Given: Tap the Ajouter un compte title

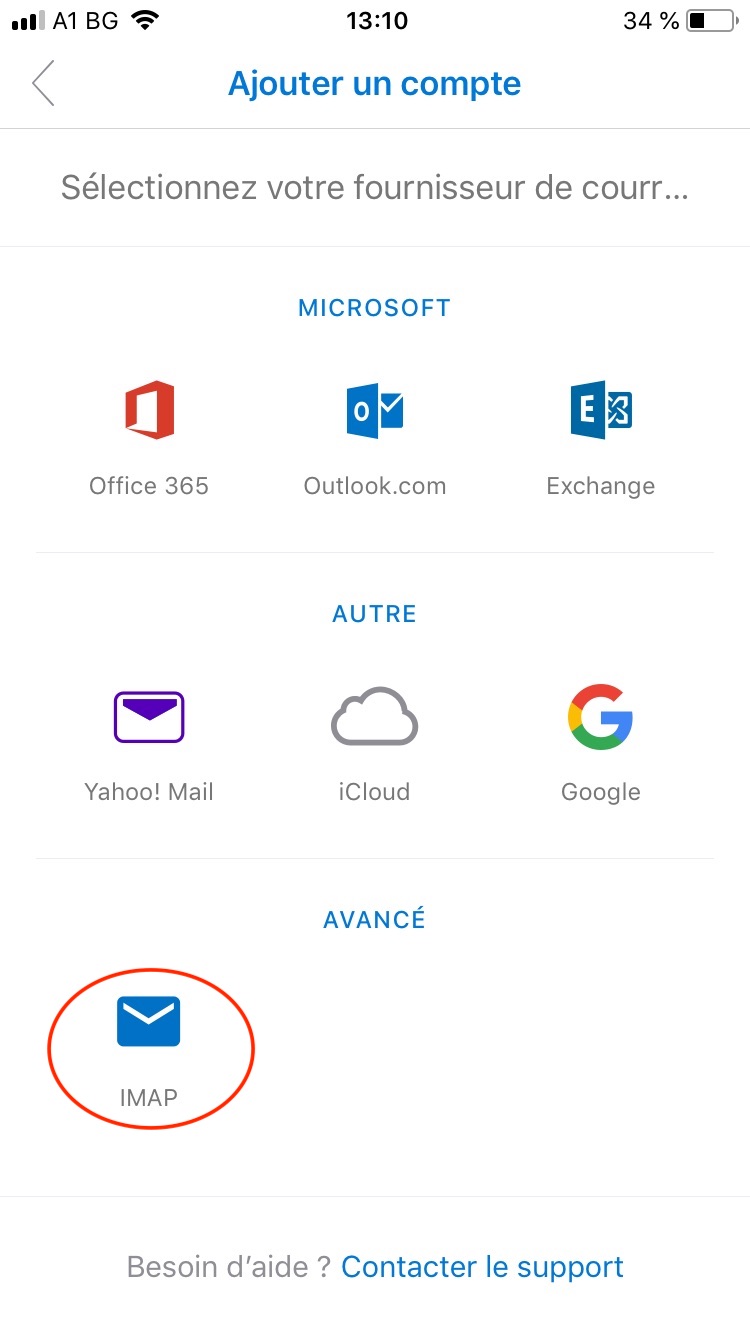Looking at the screenshot, I should (x=374, y=83).
